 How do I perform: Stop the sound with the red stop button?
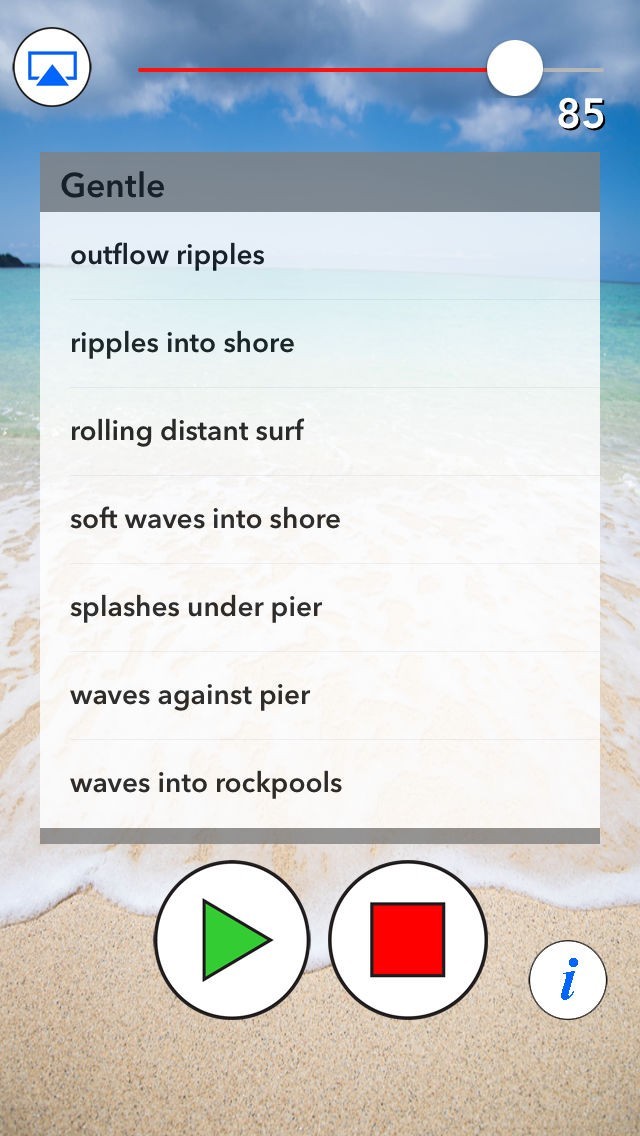click(408, 940)
